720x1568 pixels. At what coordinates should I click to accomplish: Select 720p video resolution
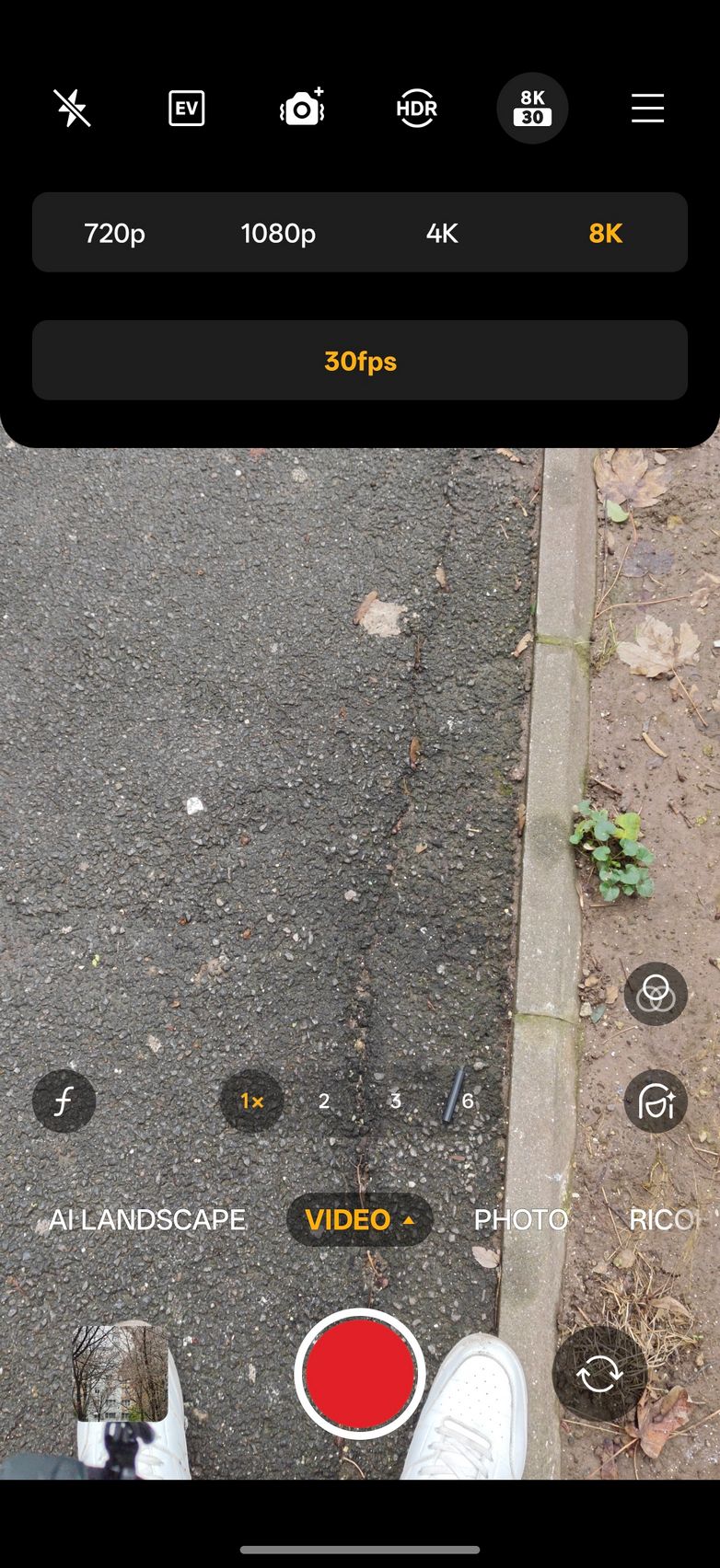(114, 233)
